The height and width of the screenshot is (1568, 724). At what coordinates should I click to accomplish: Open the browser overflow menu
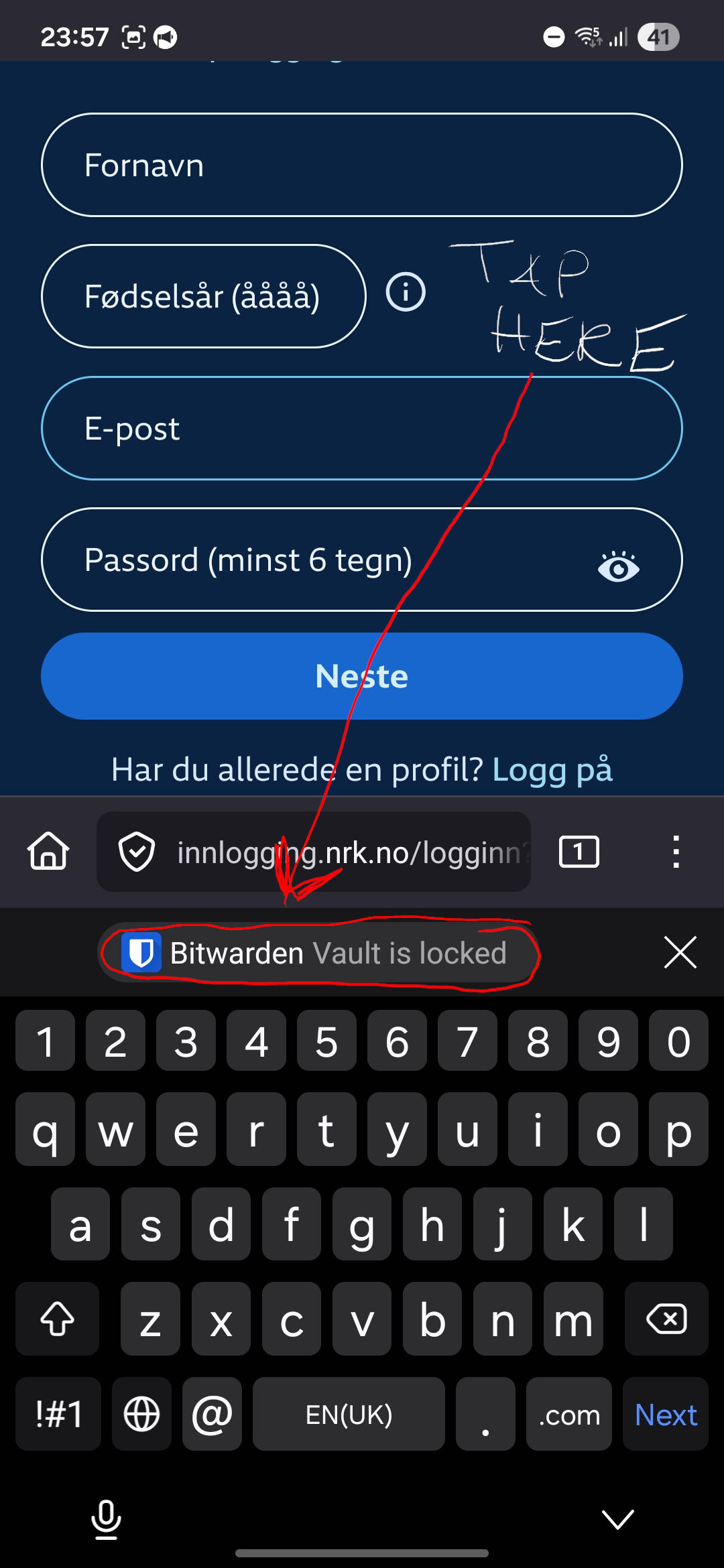[x=676, y=852]
